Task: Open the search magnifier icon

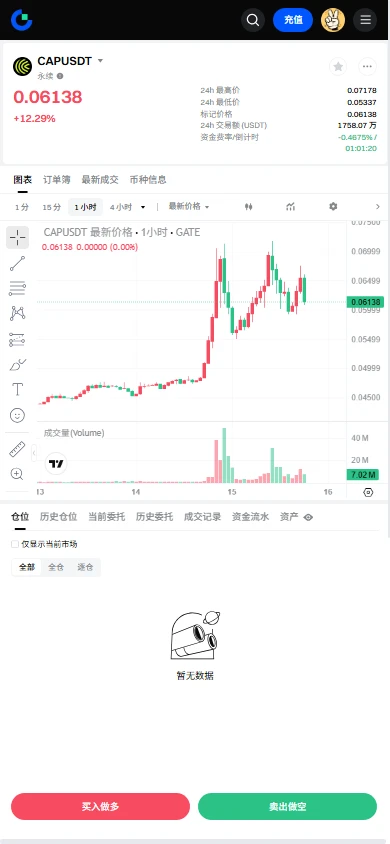Action: click(x=253, y=20)
